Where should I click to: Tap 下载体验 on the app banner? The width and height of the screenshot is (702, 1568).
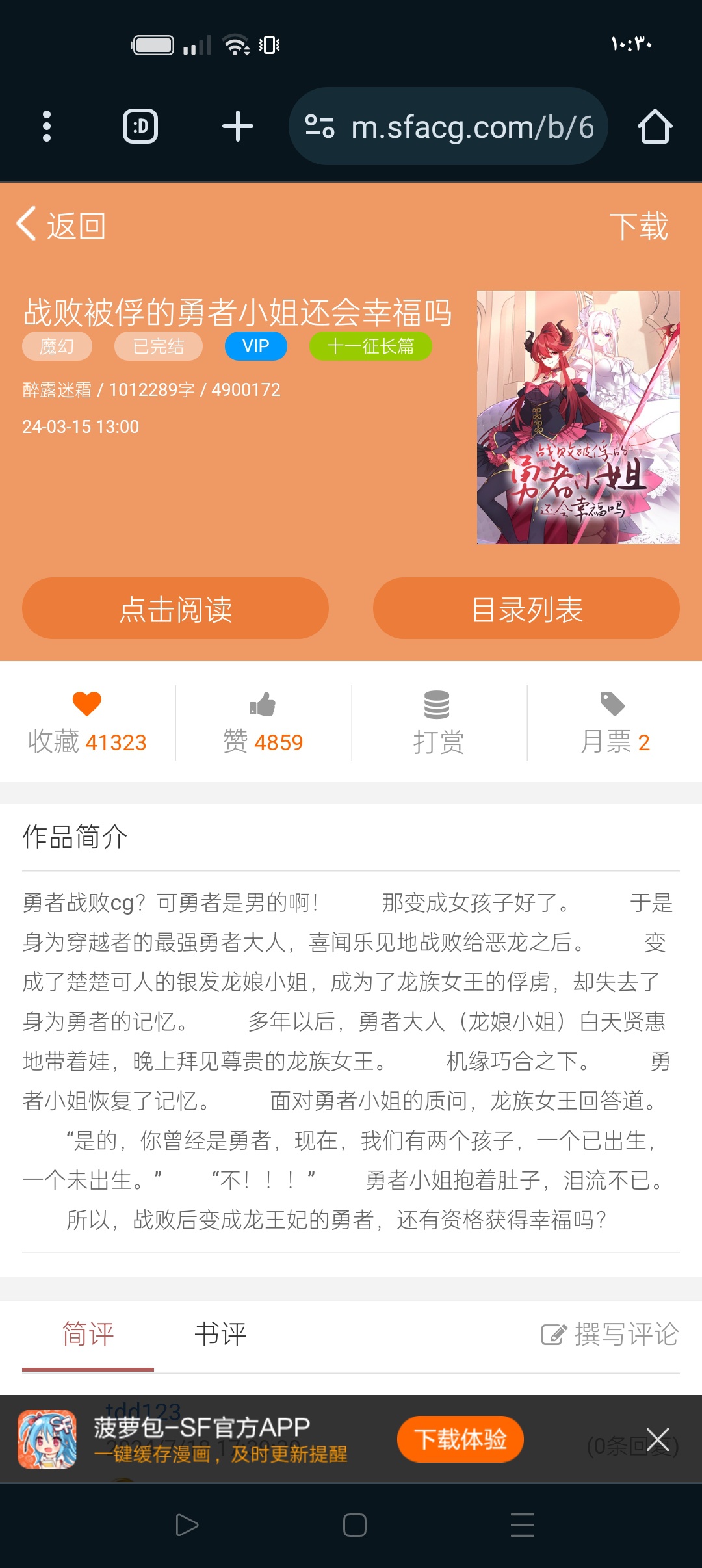[x=460, y=1439]
